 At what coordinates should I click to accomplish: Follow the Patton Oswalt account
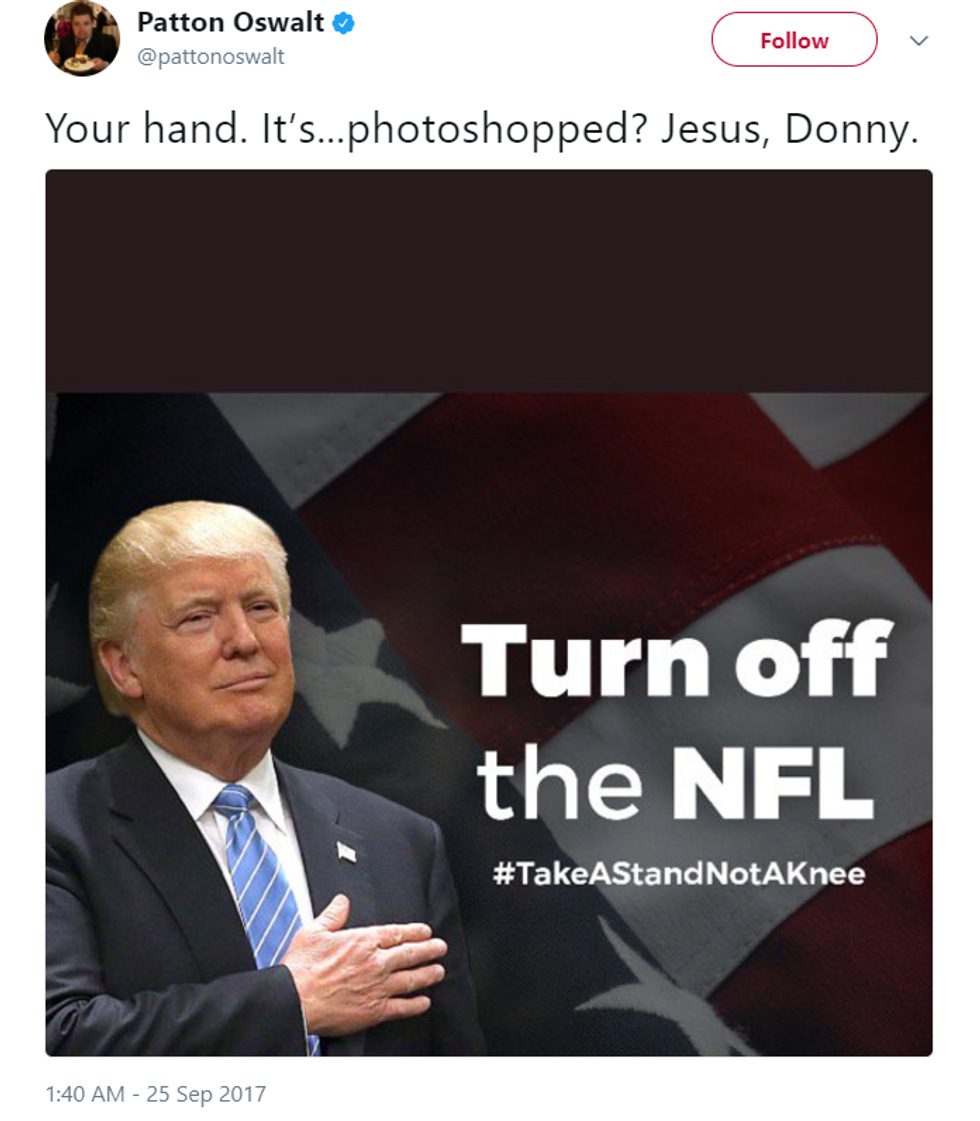tap(794, 41)
